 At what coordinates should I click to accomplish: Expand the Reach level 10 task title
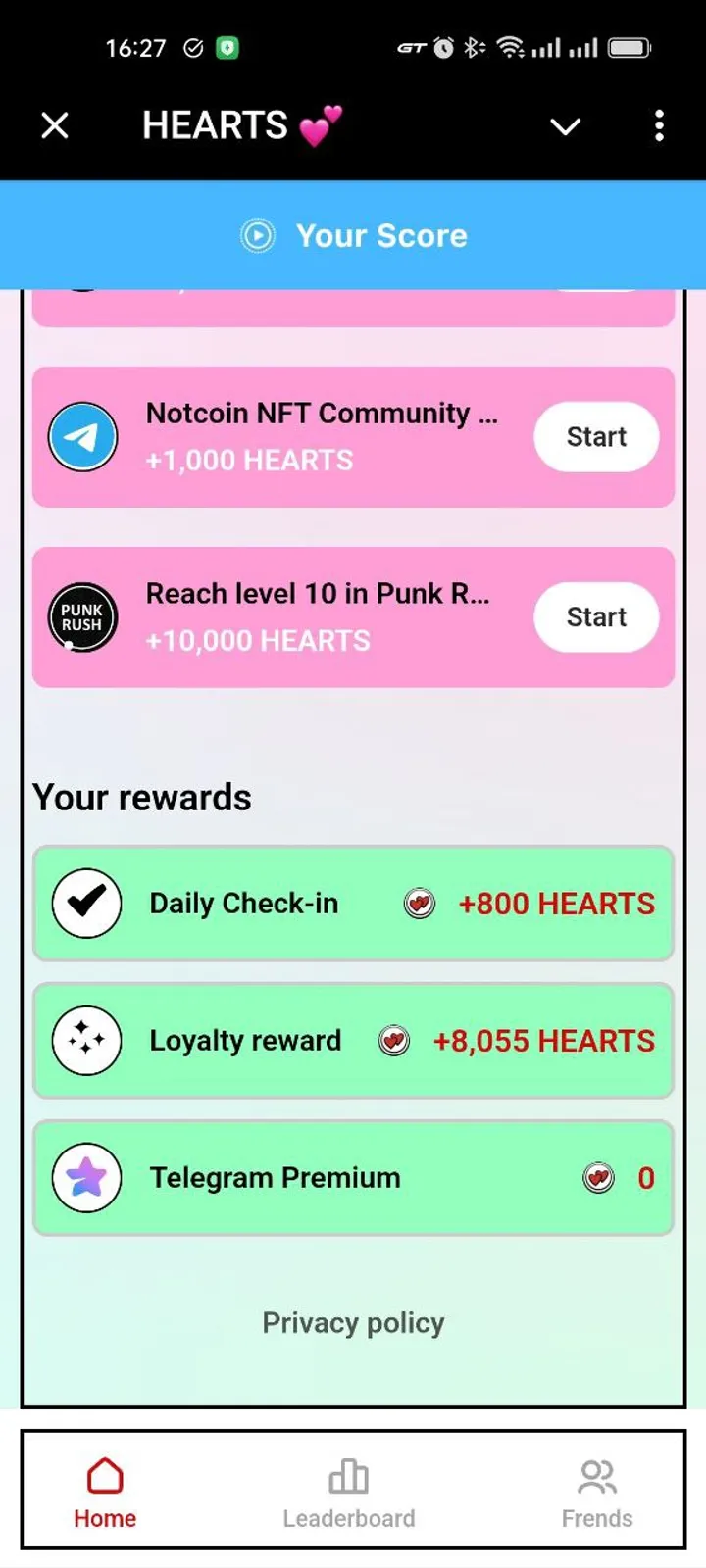click(318, 593)
